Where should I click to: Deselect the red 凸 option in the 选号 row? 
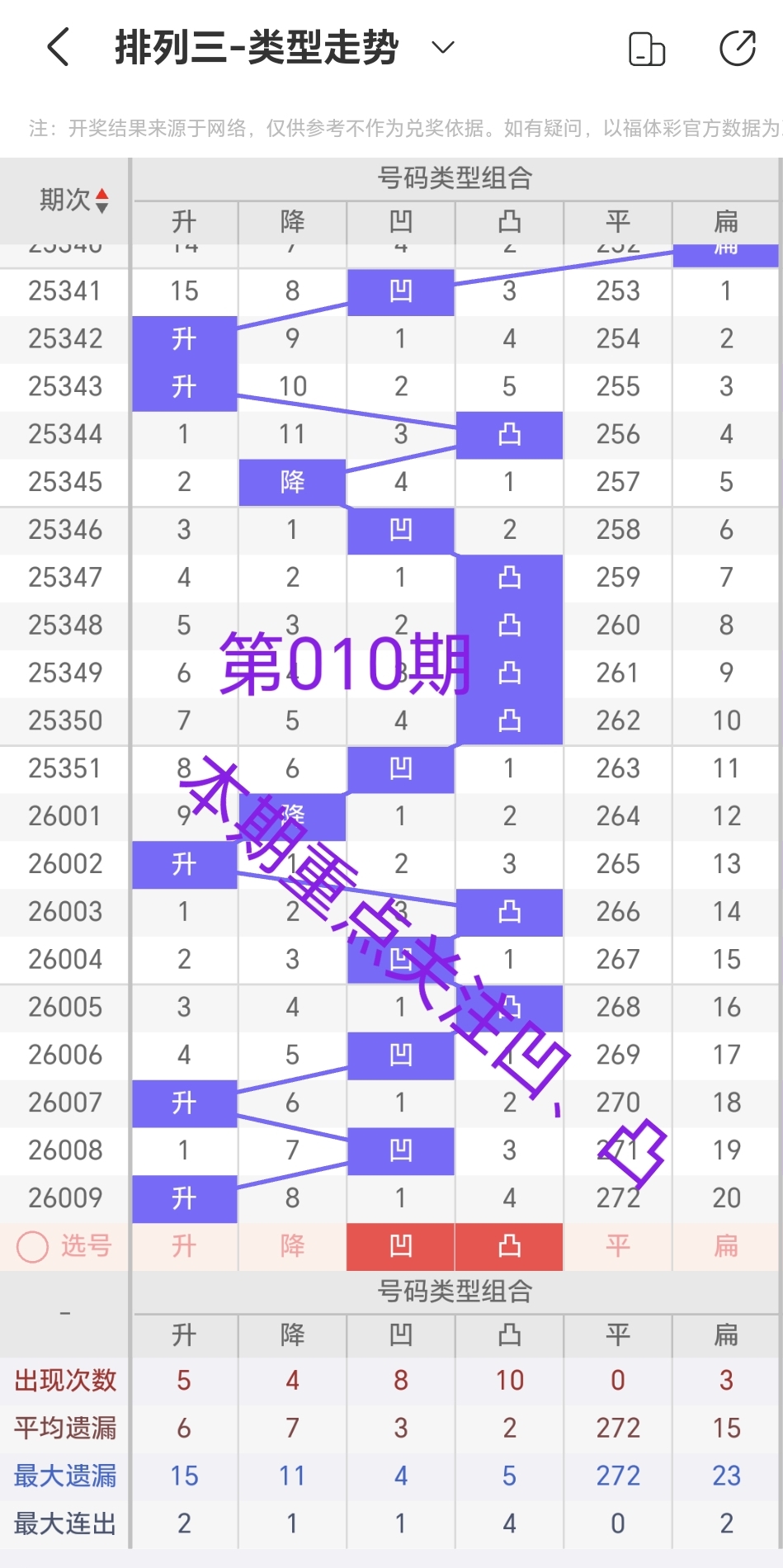tap(509, 1246)
